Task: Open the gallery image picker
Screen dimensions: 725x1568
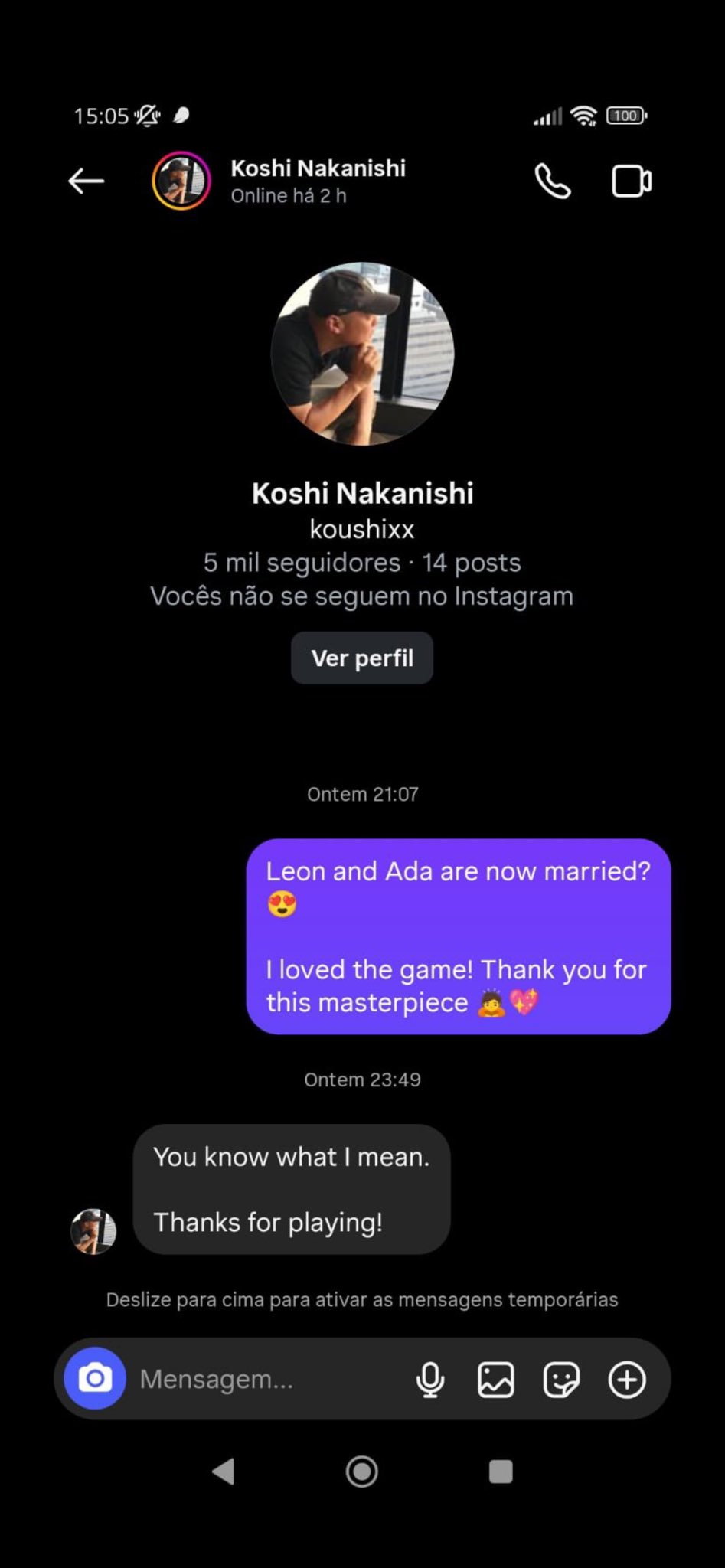Action: click(x=496, y=1380)
